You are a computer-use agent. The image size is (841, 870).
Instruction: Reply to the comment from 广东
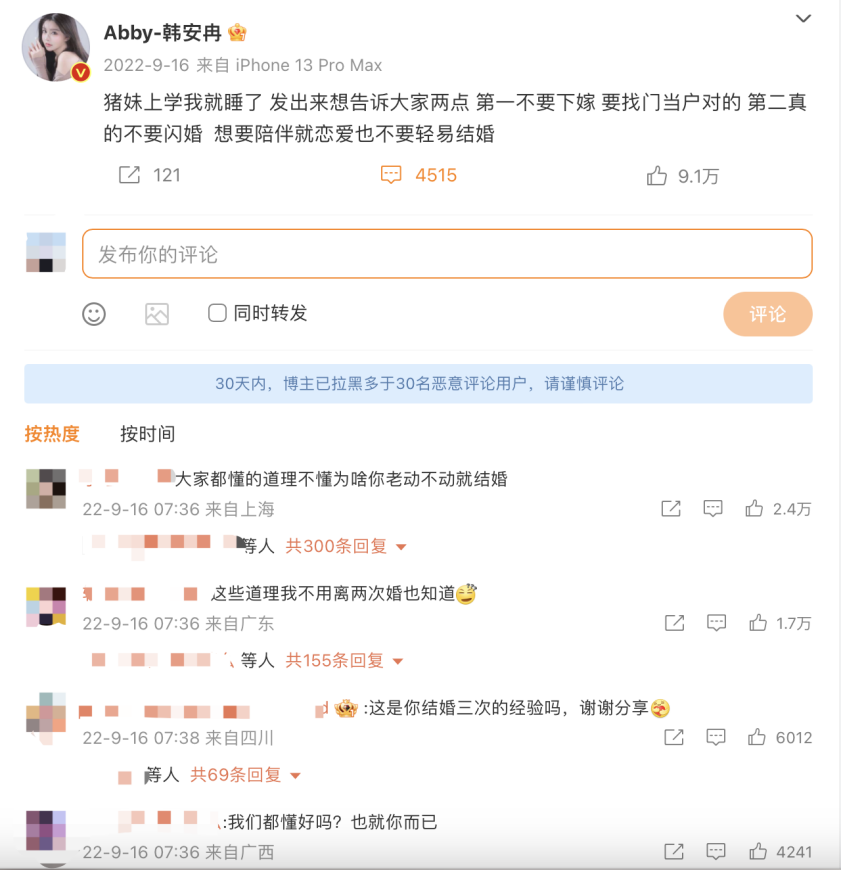point(716,623)
